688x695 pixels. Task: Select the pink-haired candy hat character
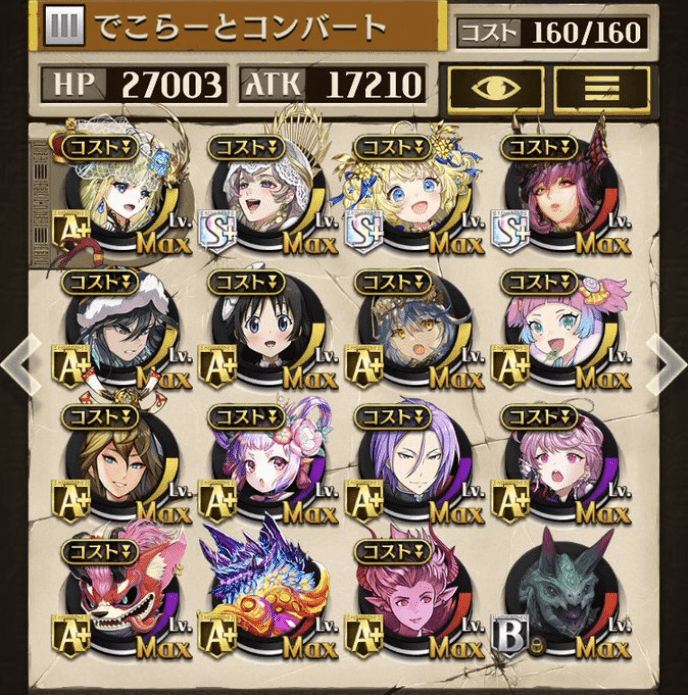[558, 335]
